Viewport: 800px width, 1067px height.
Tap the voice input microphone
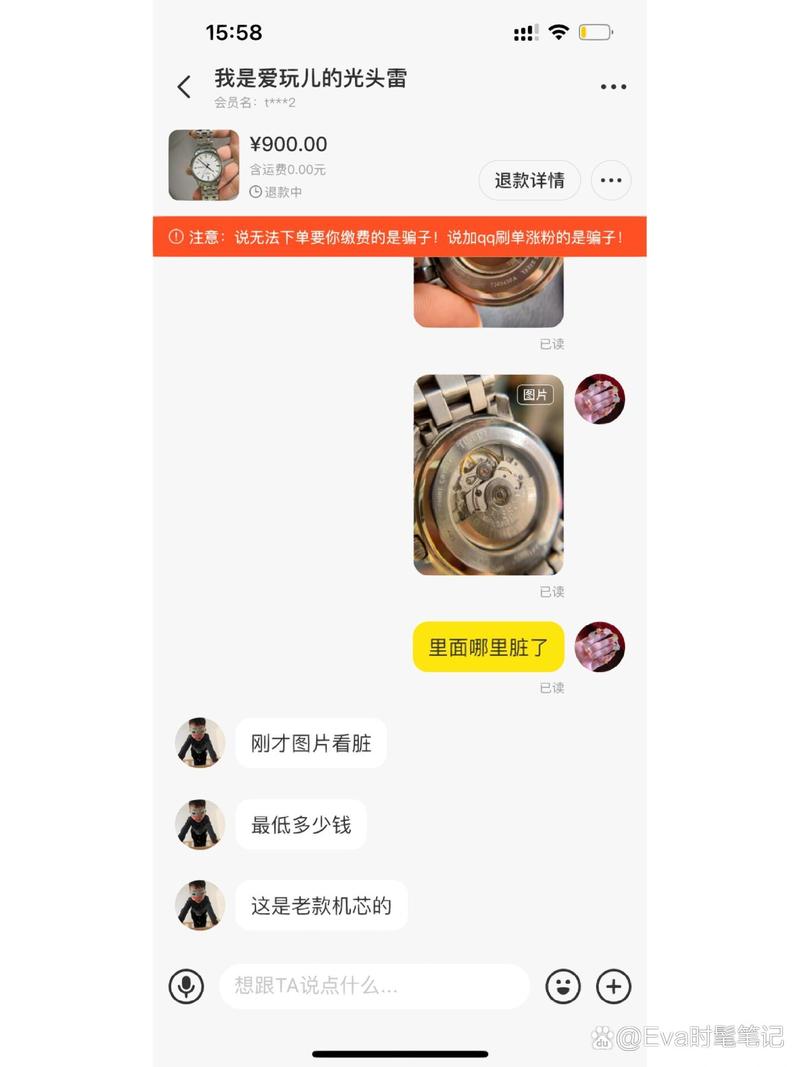[186, 987]
